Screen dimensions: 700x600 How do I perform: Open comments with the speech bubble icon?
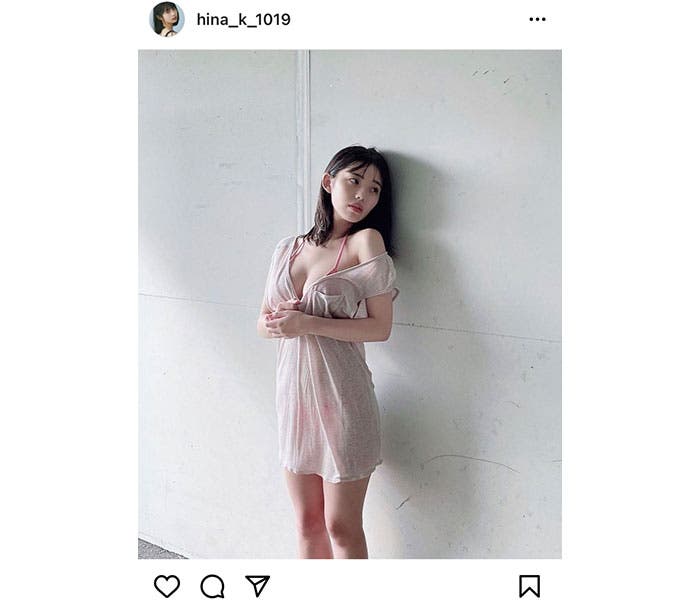tap(212, 586)
